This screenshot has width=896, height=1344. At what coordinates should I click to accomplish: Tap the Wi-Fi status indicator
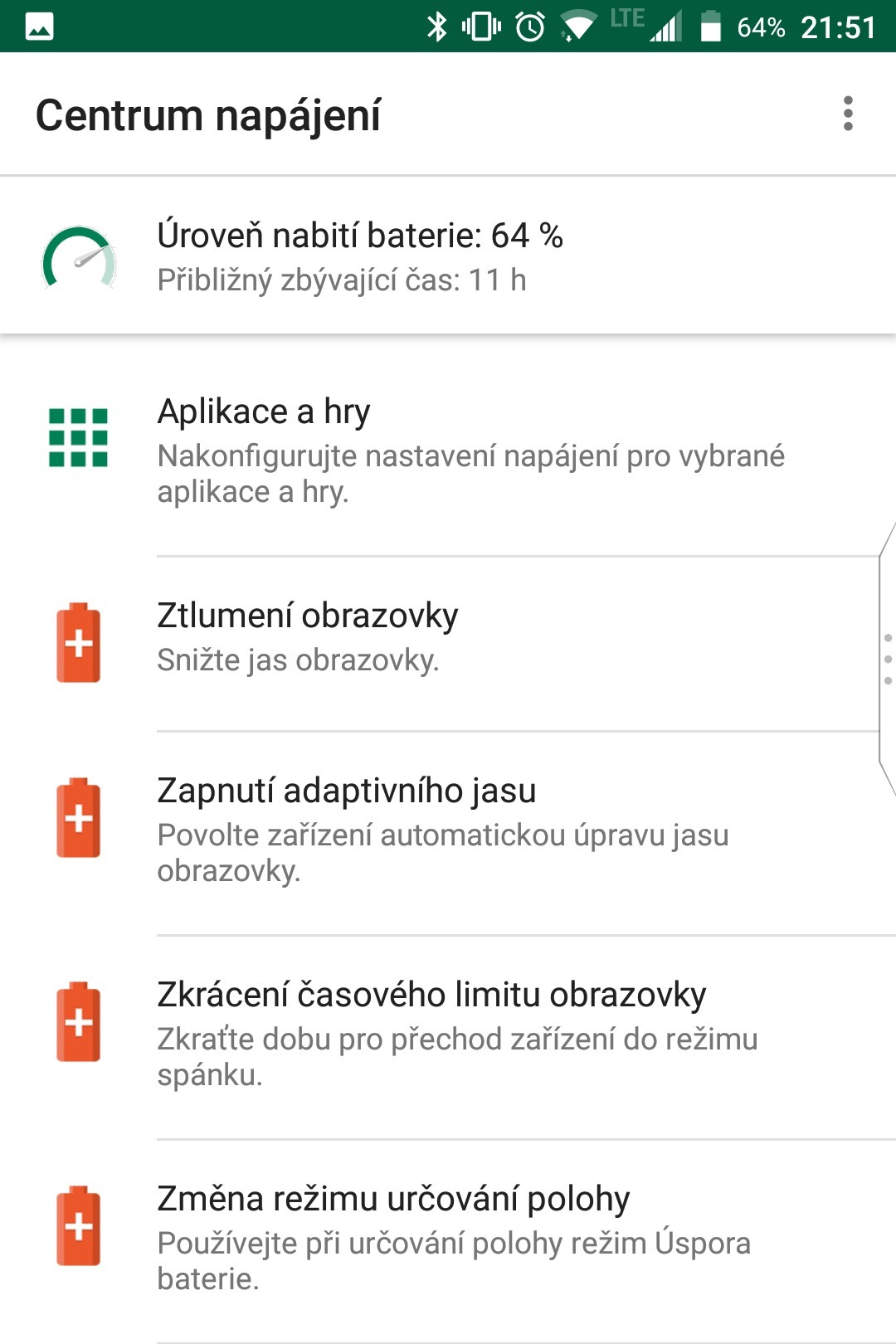(x=577, y=25)
